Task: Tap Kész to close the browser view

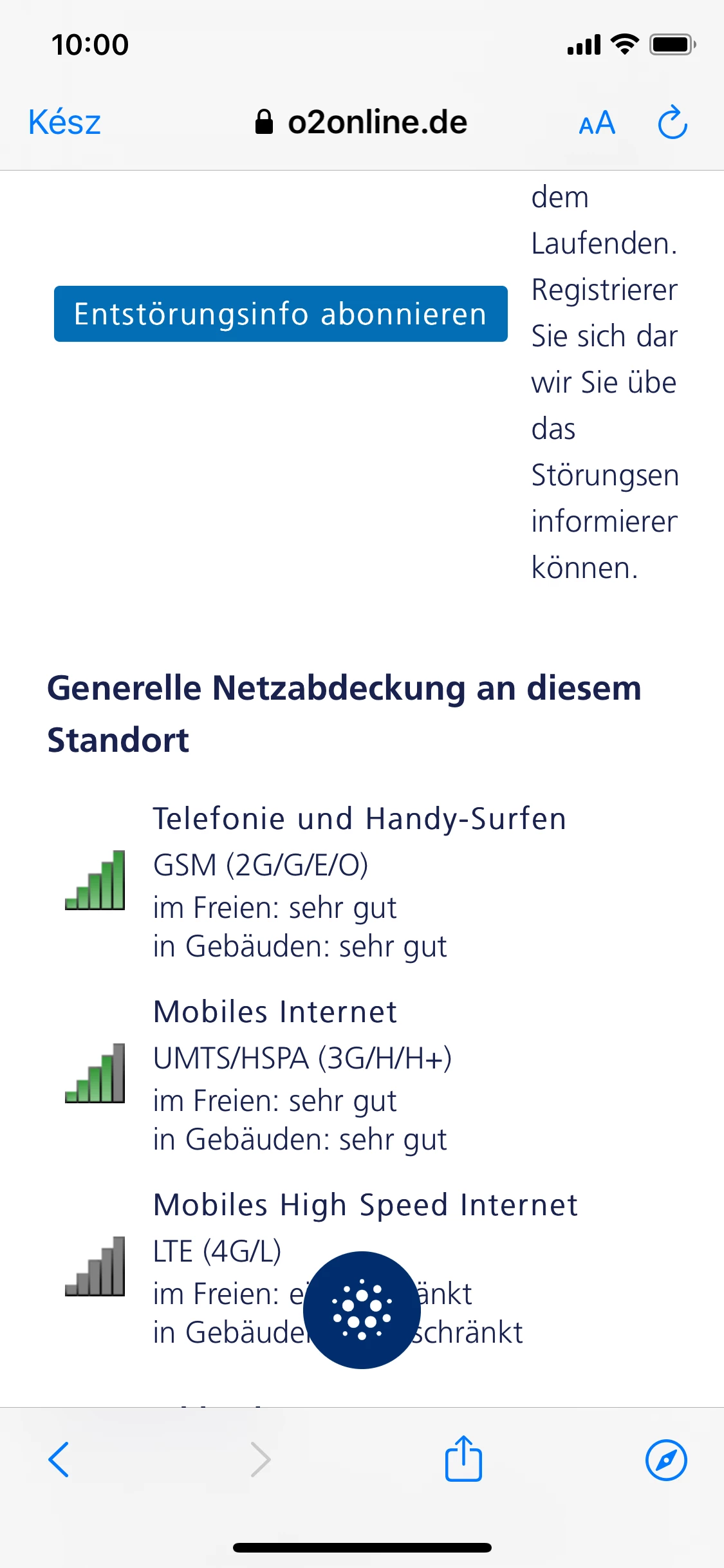Action: click(x=64, y=122)
